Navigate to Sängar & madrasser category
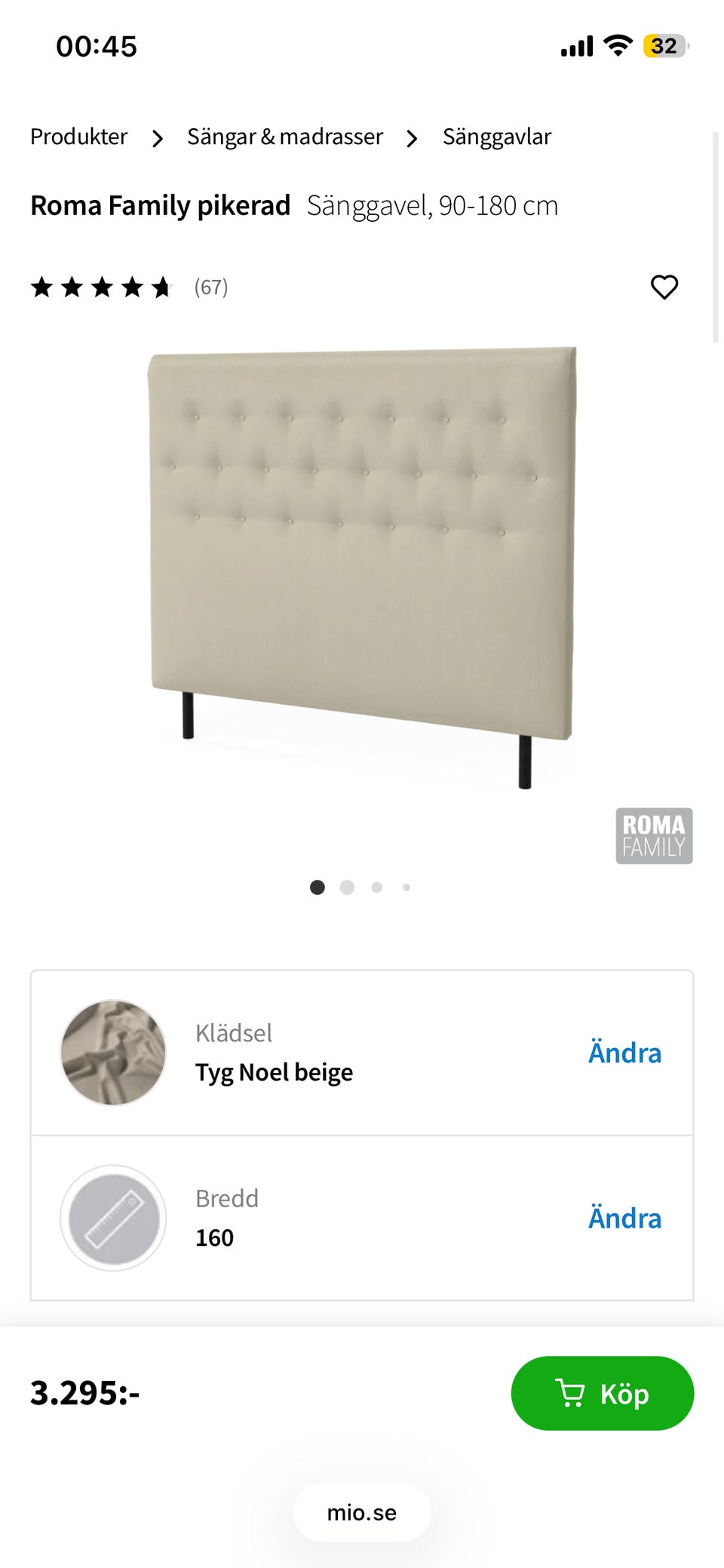The height and width of the screenshot is (1568, 724). pyautogui.click(x=284, y=137)
